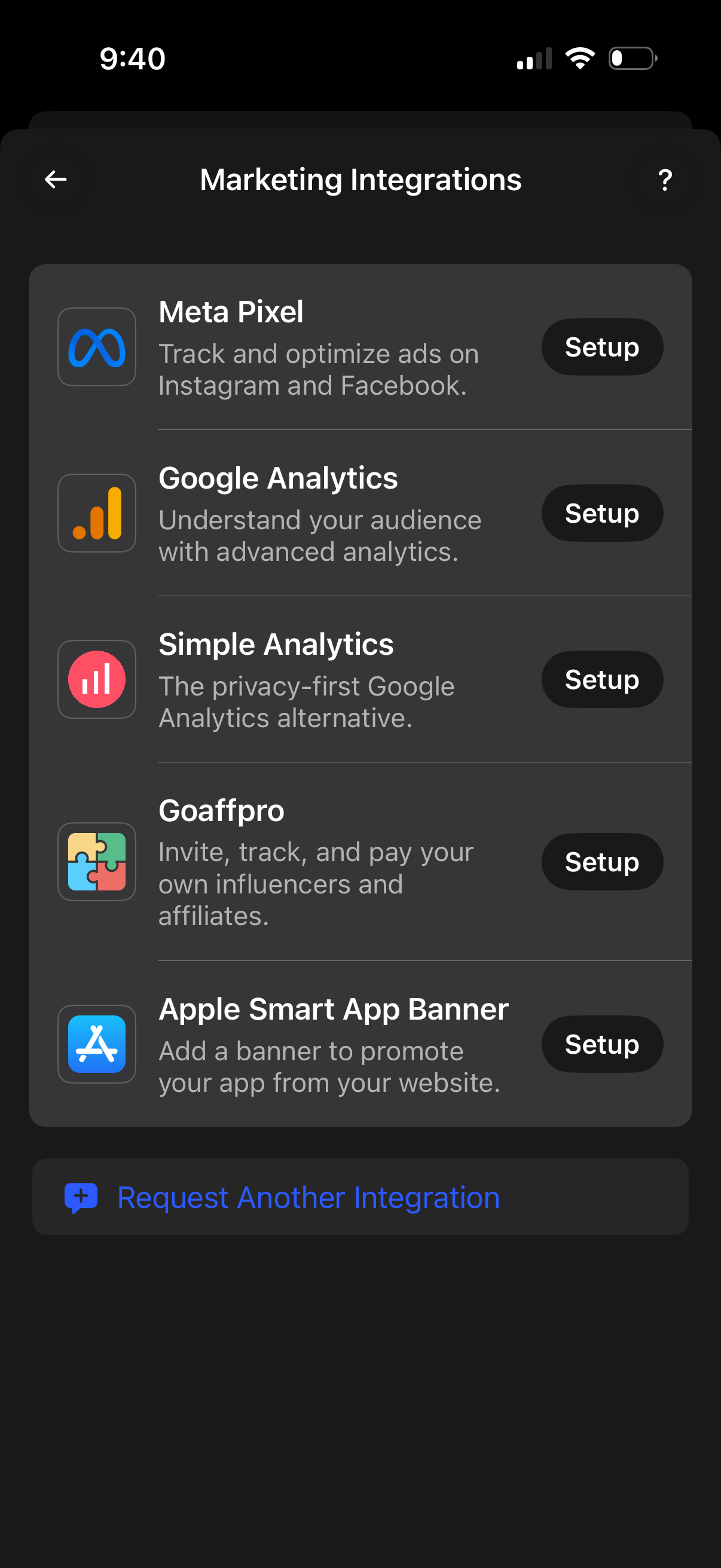The width and height of the screenshot is (721, 1568).
Task: Tap Setup for Google Analytics
Action: coord(601,513)
